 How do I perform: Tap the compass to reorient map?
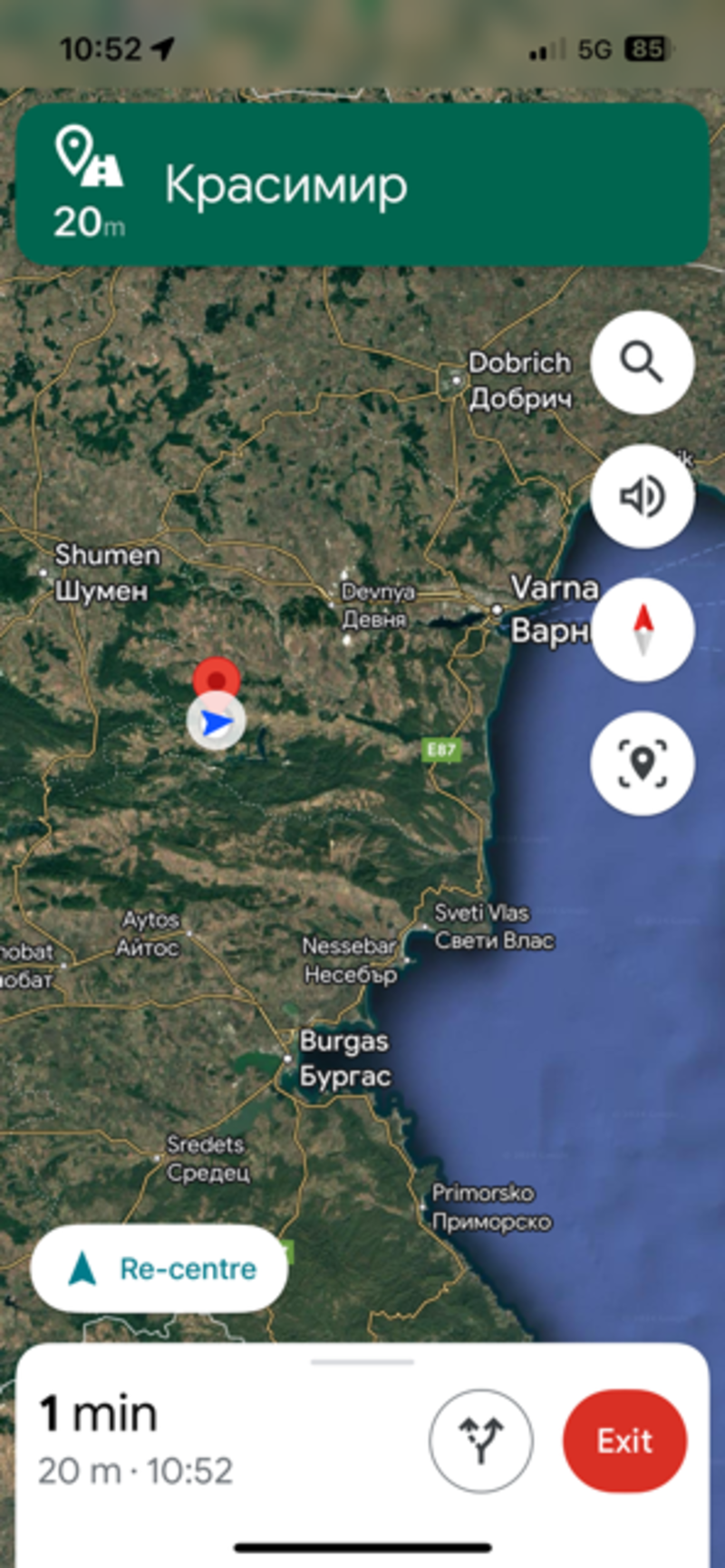click(643, 629)
